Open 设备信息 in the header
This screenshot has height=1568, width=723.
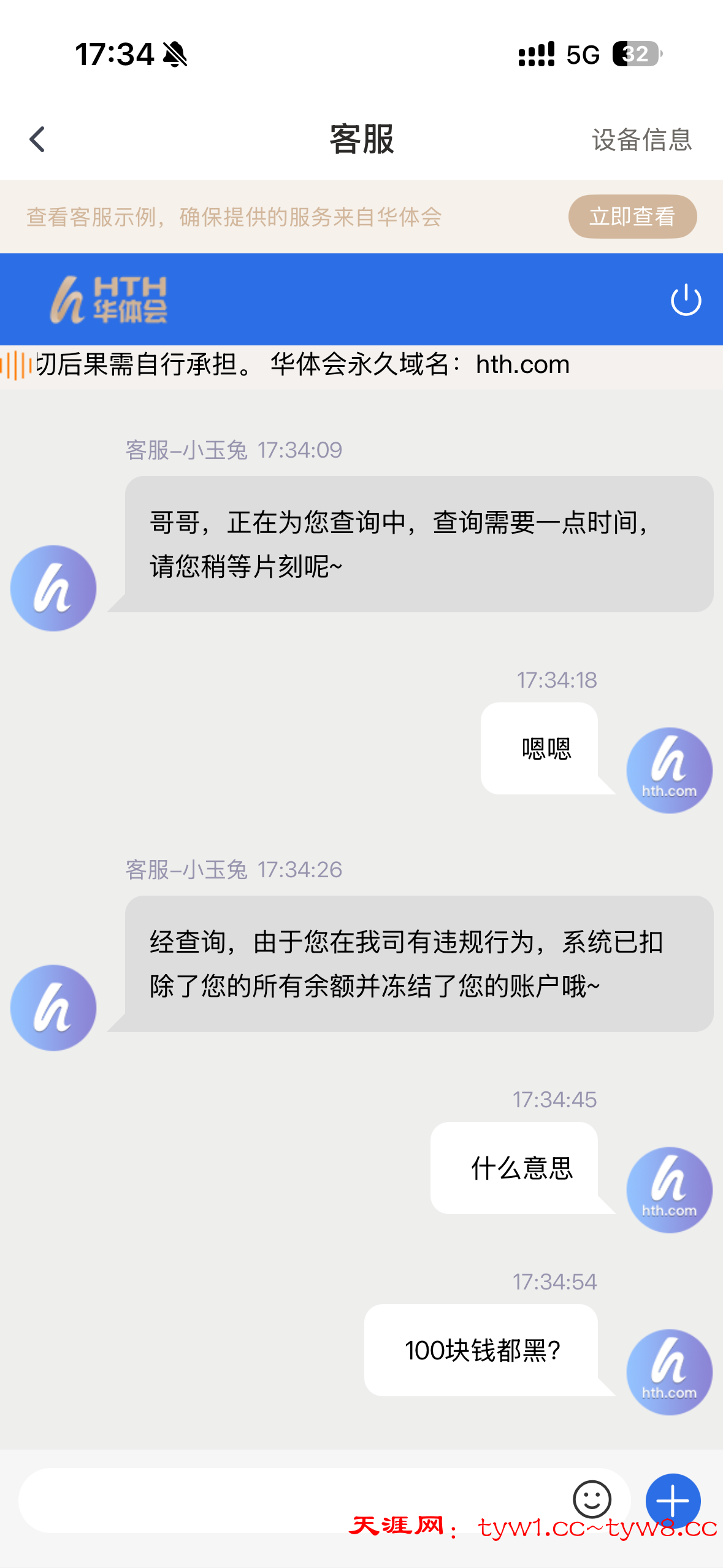point(641,140)
